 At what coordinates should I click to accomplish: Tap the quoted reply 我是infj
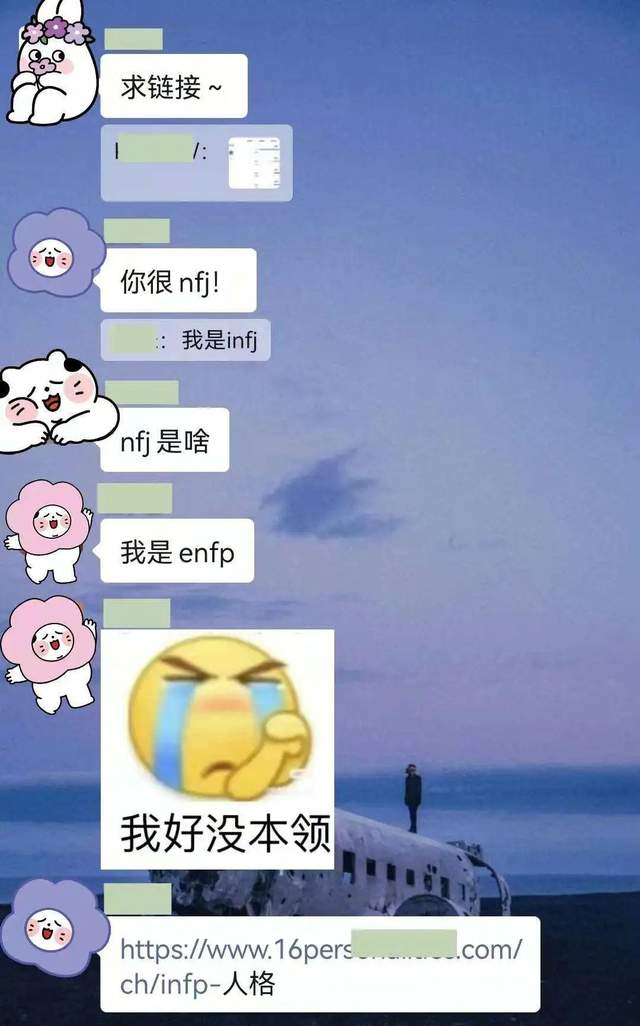[187, 341]
